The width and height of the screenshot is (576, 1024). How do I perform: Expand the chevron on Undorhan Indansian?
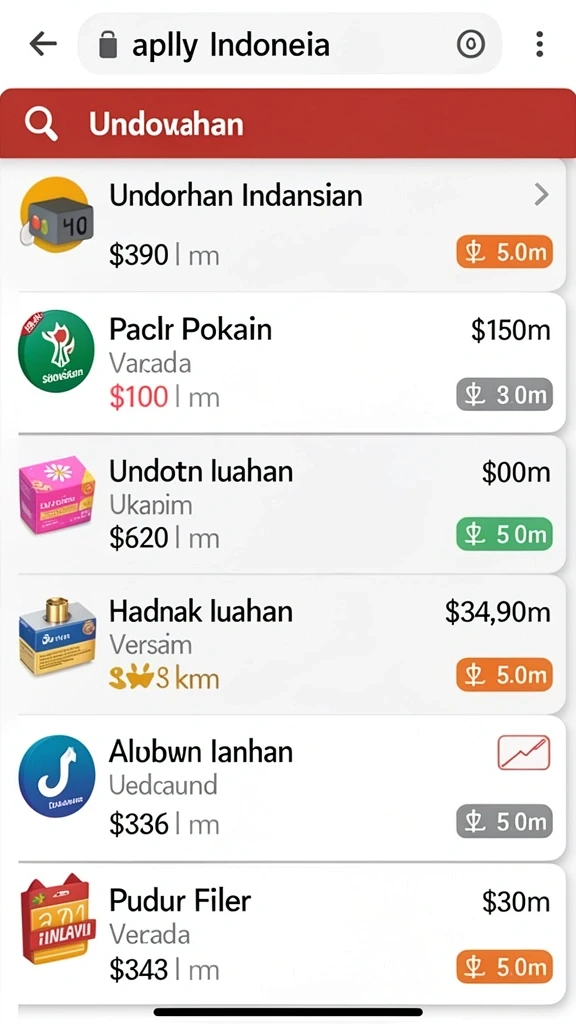(x=541, y=195)
